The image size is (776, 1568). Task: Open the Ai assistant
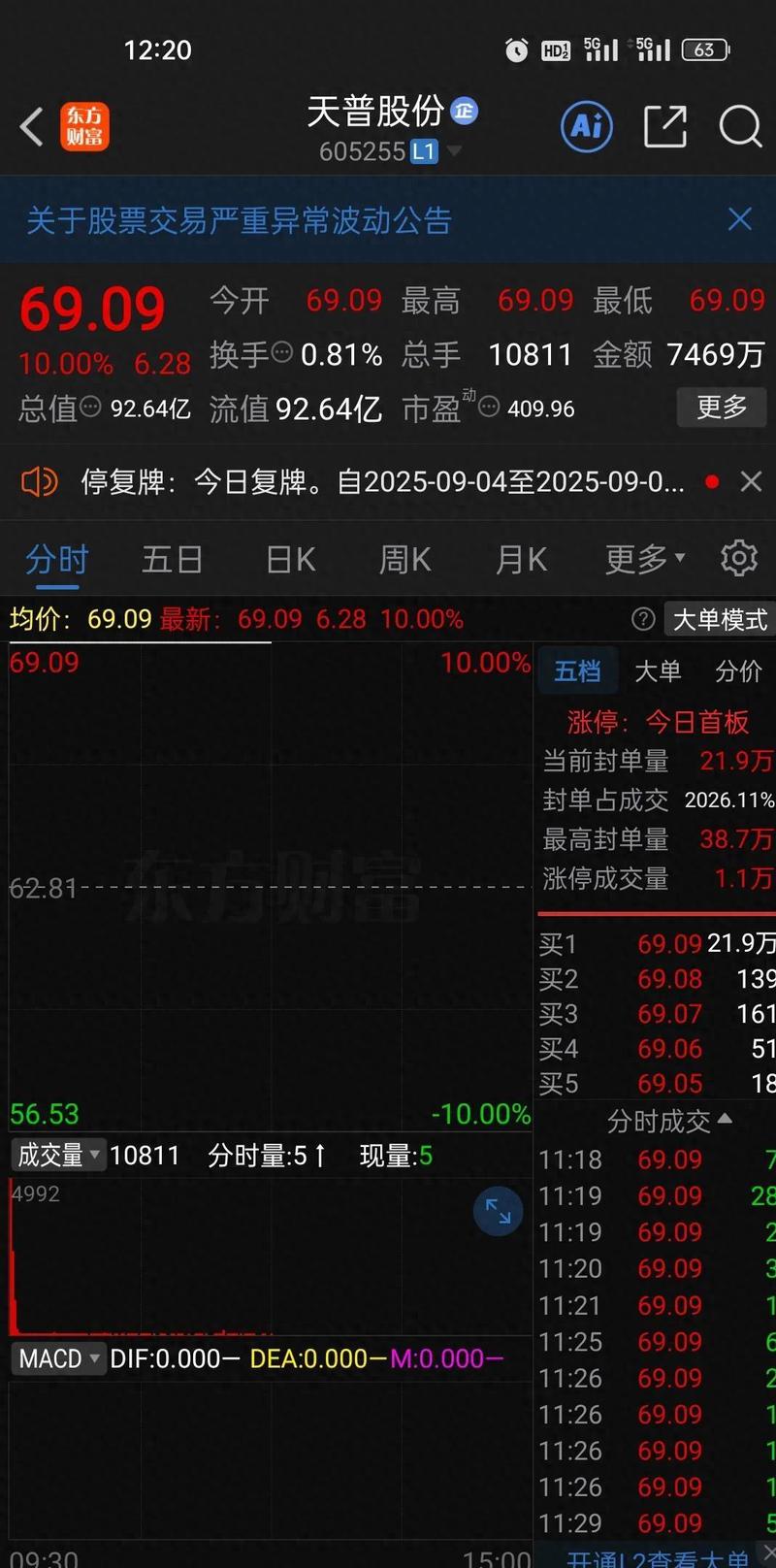tap(585, 126)
